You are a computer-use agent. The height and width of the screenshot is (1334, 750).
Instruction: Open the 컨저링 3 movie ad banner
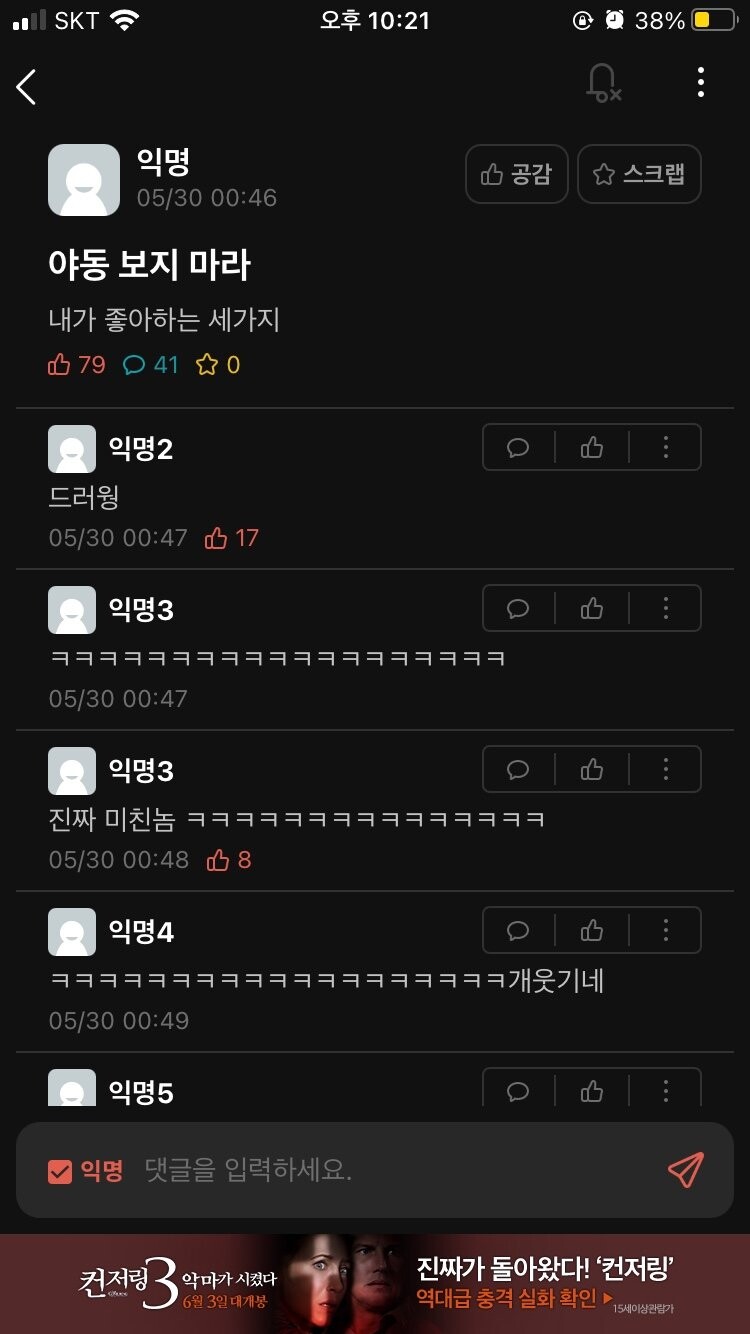375,1284
